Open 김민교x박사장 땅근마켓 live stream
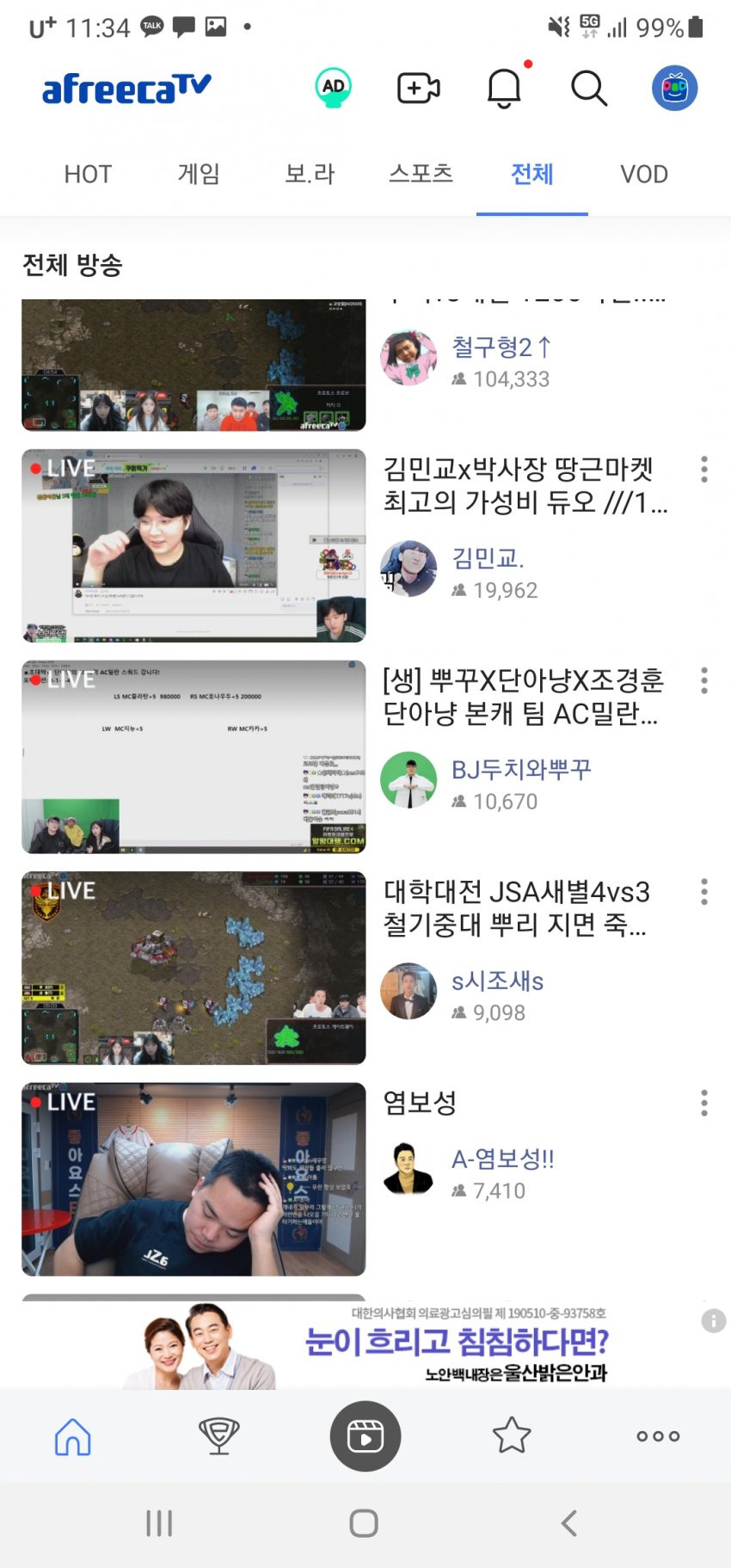This screenshot has width=731, height=1568. point(193,545)
